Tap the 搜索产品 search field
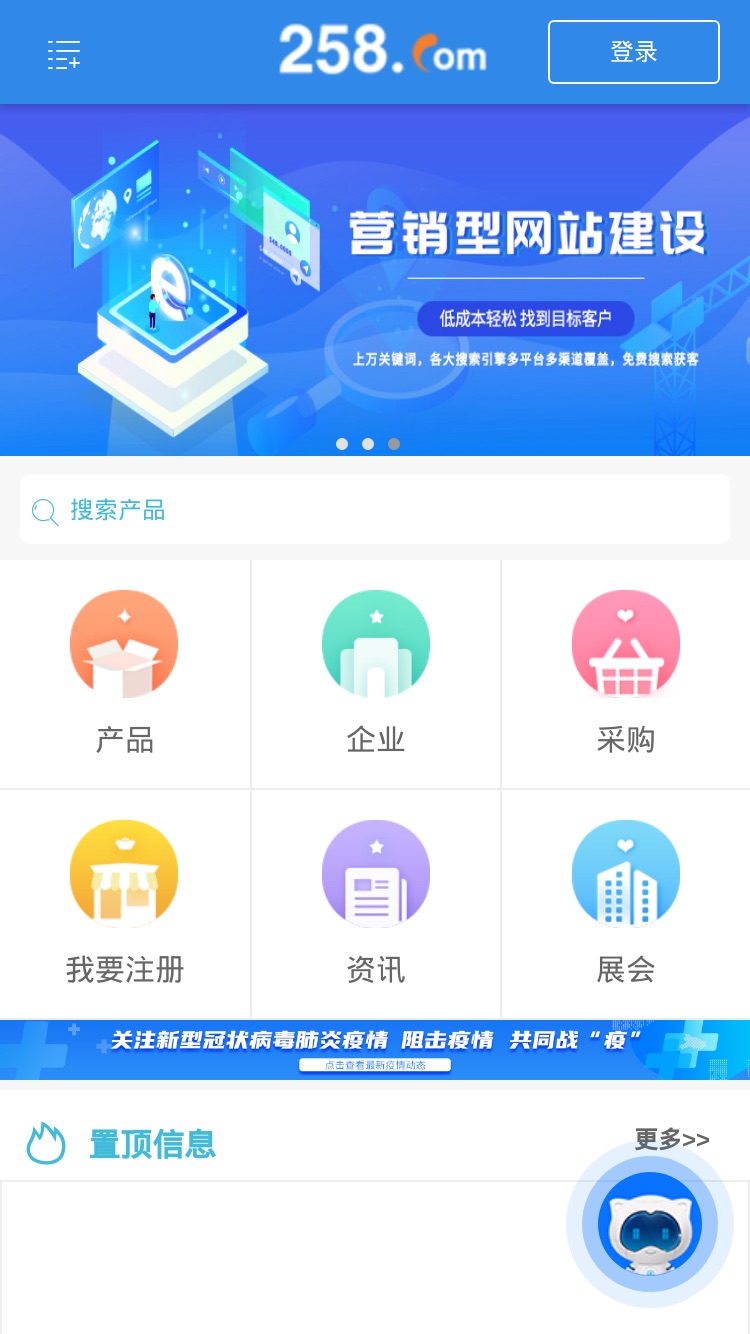This screenshot has height=1334, width=750. point(375,510)
